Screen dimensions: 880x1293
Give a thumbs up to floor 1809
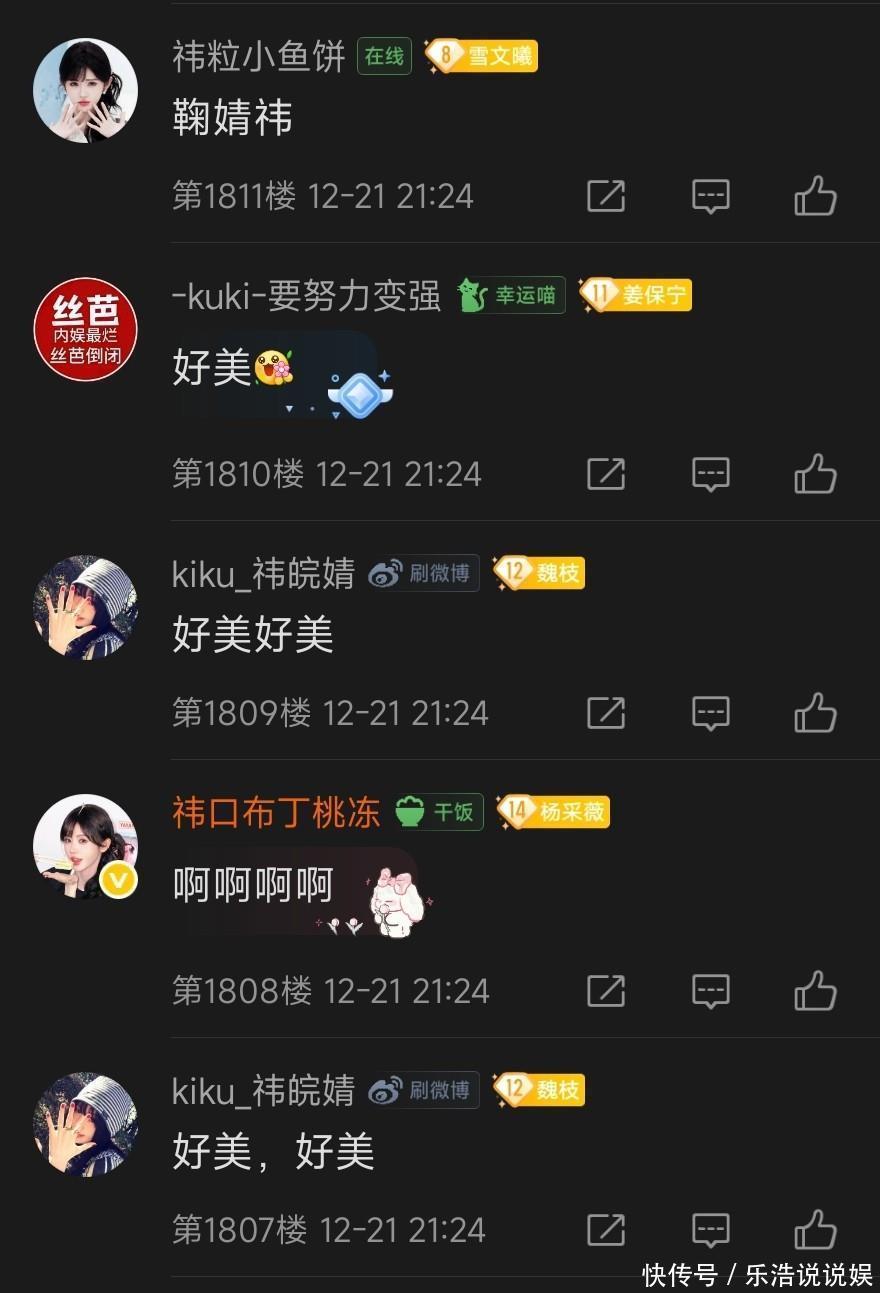tap(815, 713)
